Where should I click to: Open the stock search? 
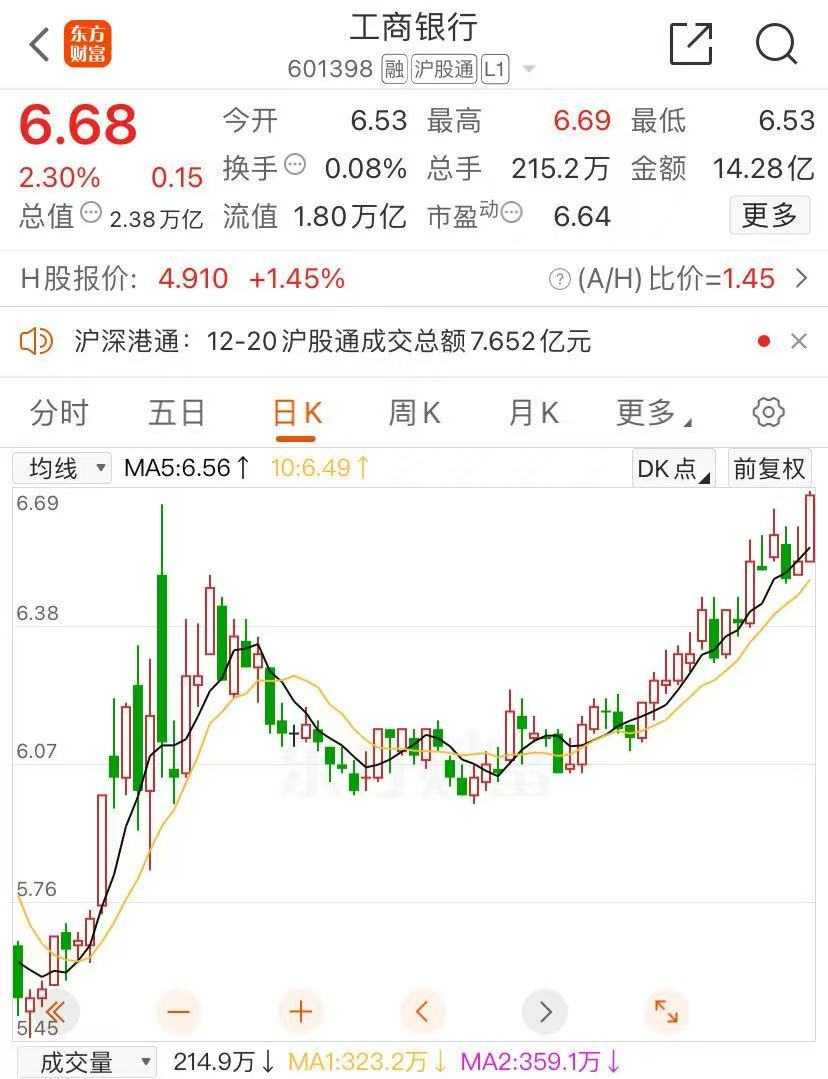coord(776,45)
